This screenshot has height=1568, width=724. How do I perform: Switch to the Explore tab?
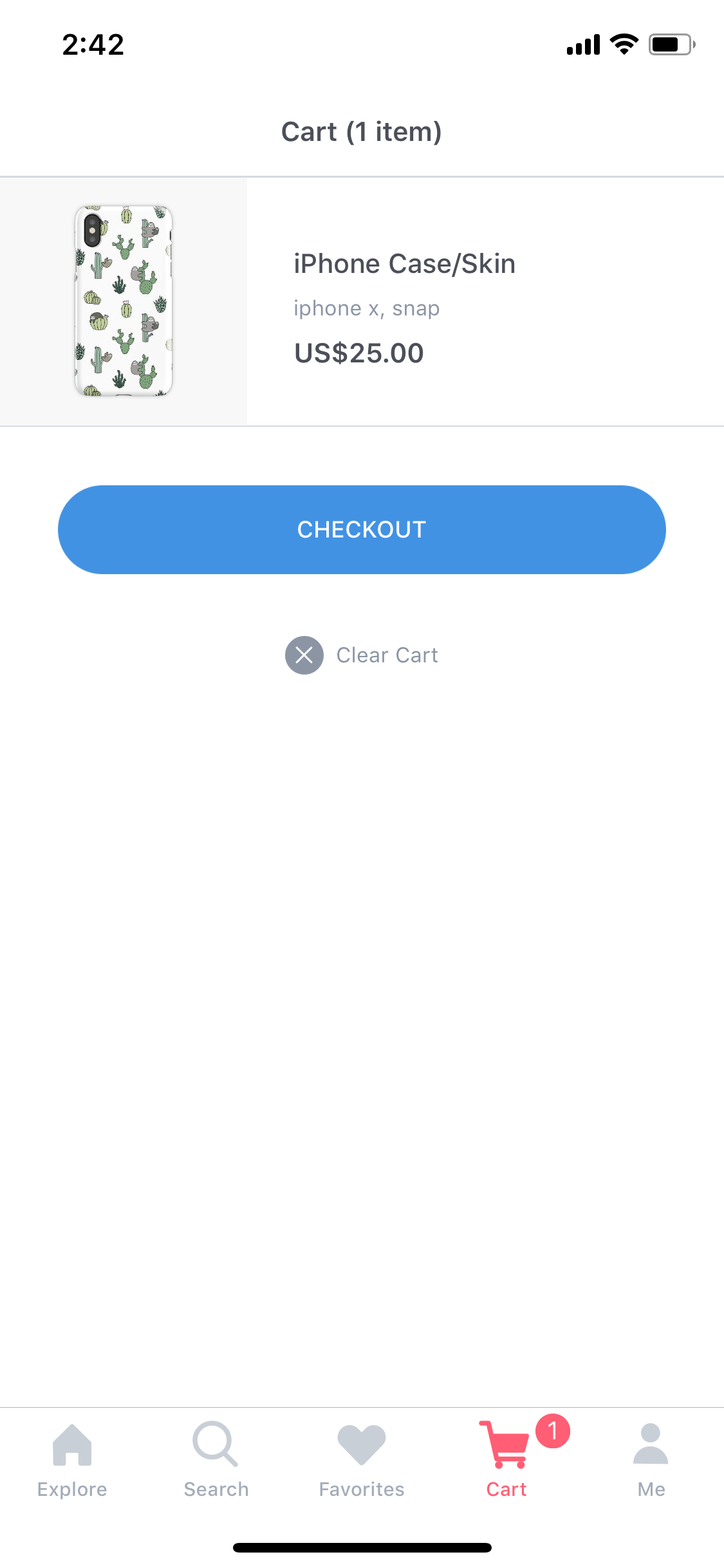72,1461
